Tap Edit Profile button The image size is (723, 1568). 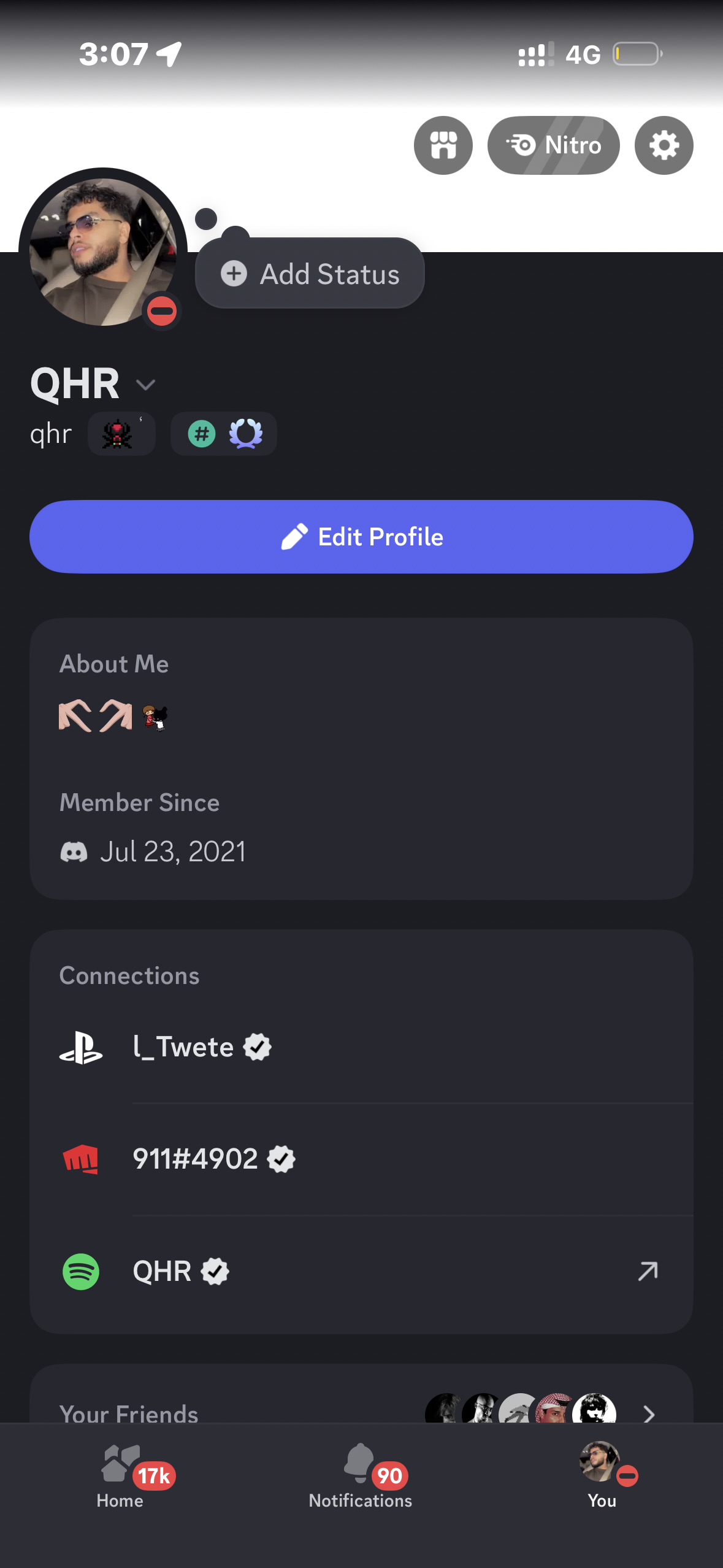click(361, 537)
